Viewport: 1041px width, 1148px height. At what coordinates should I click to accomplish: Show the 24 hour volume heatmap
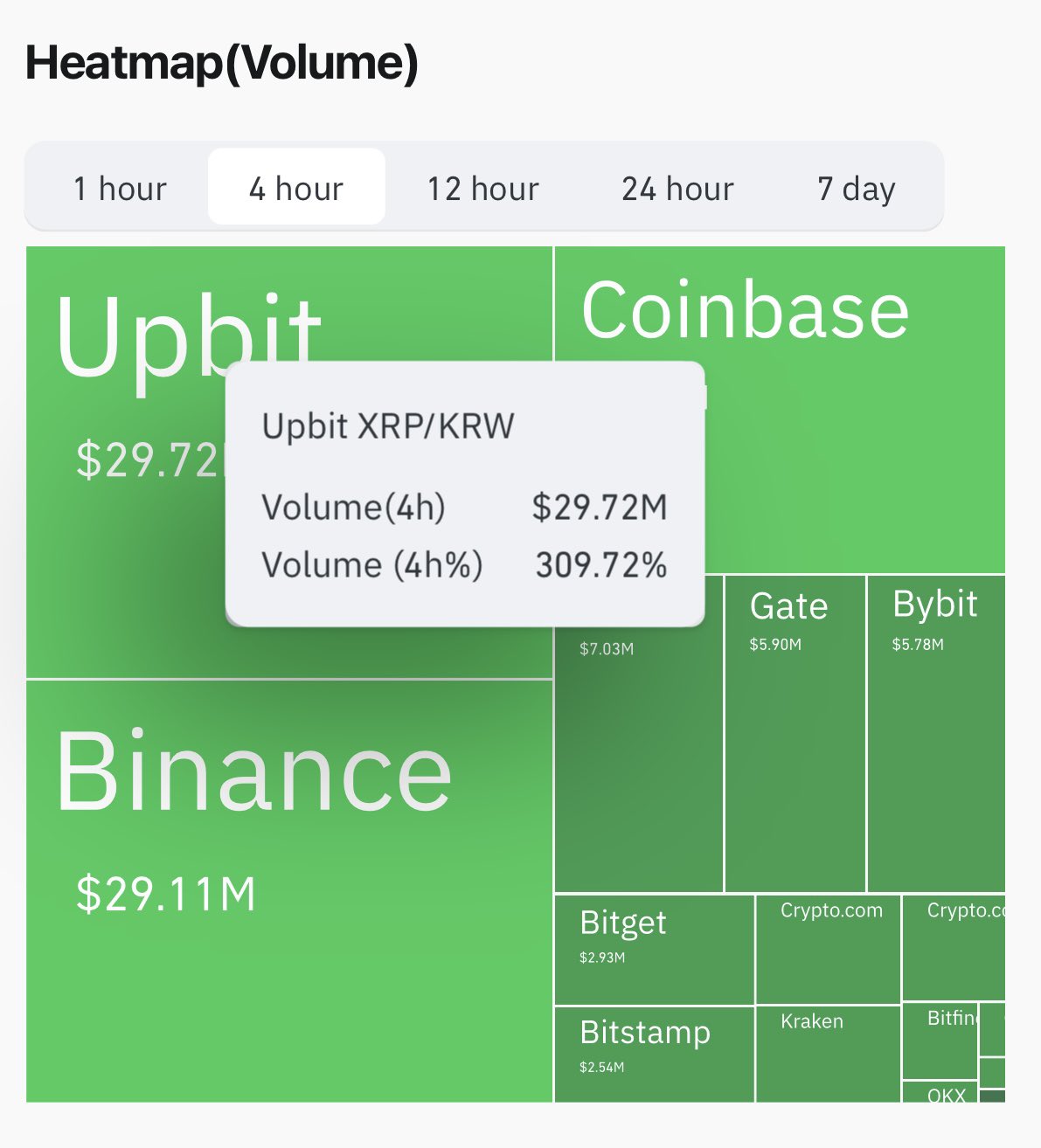coord(677,189)
